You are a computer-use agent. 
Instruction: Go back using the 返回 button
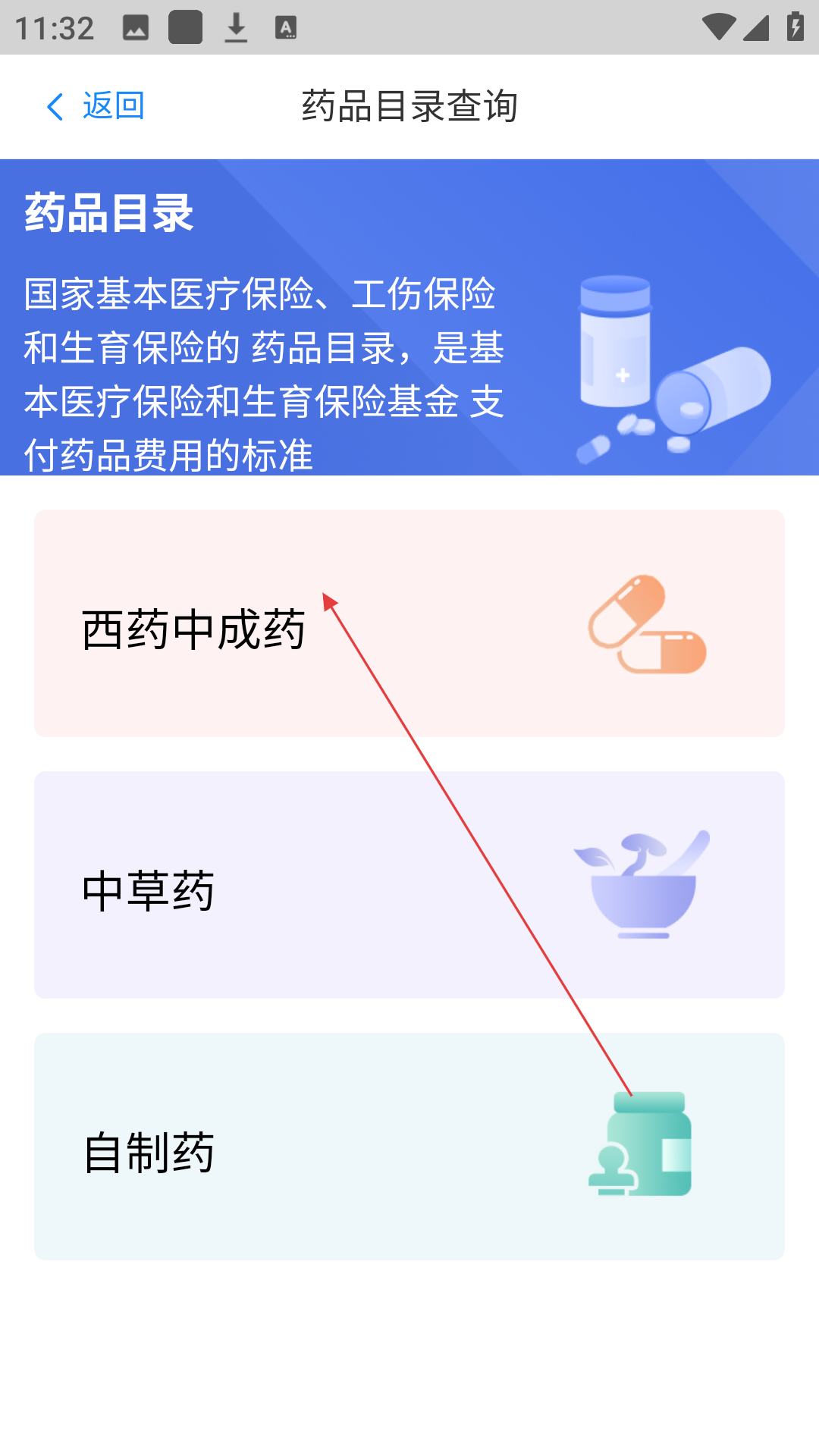pyautogui.click(x=96, y=106)
